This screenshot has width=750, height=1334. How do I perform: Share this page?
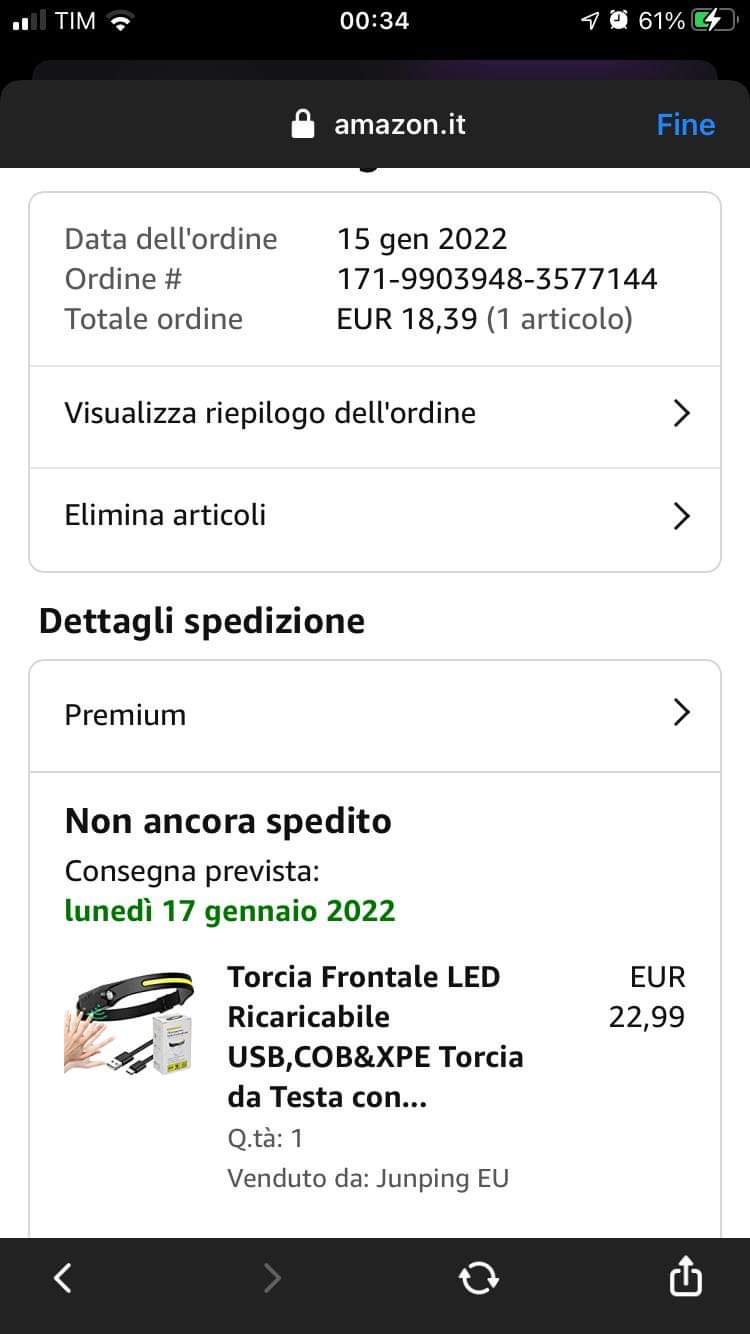coord(685,1277)
